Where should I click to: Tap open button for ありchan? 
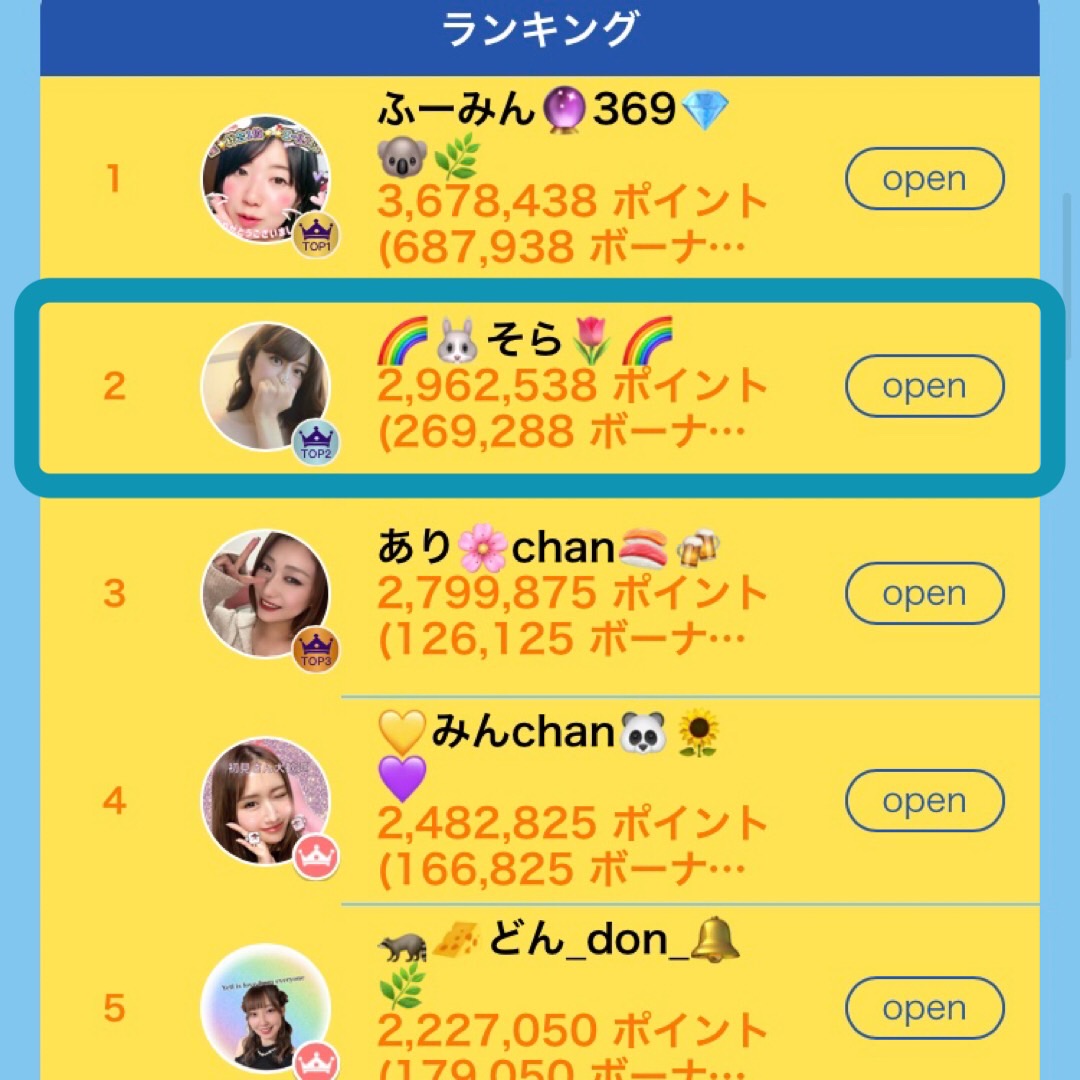(924, 594)
